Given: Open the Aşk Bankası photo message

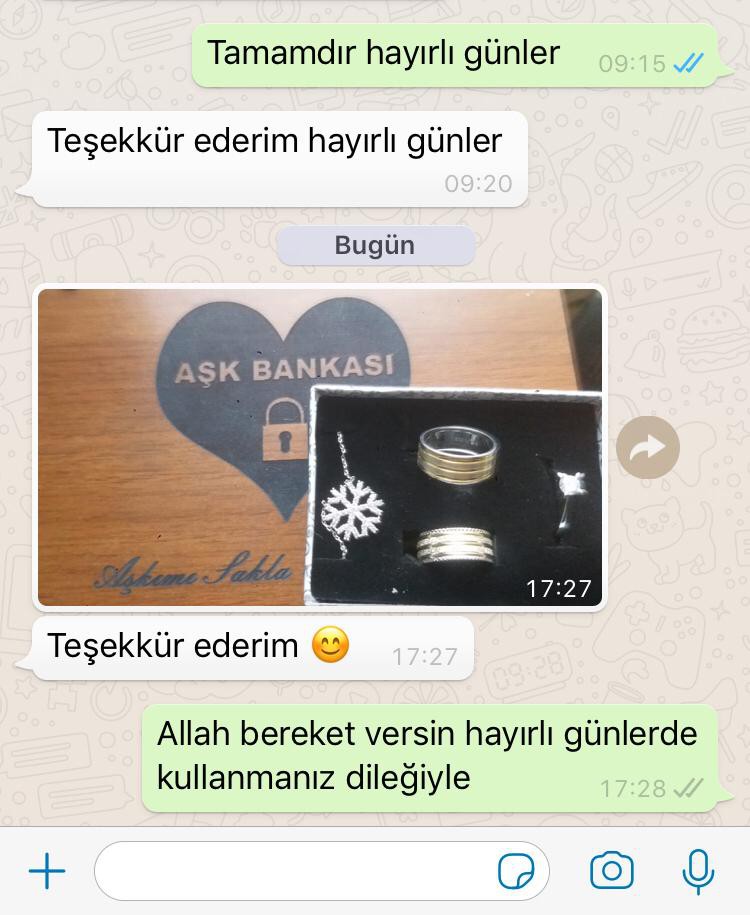Looking at the screenshot, I should (x=320, y=447).
